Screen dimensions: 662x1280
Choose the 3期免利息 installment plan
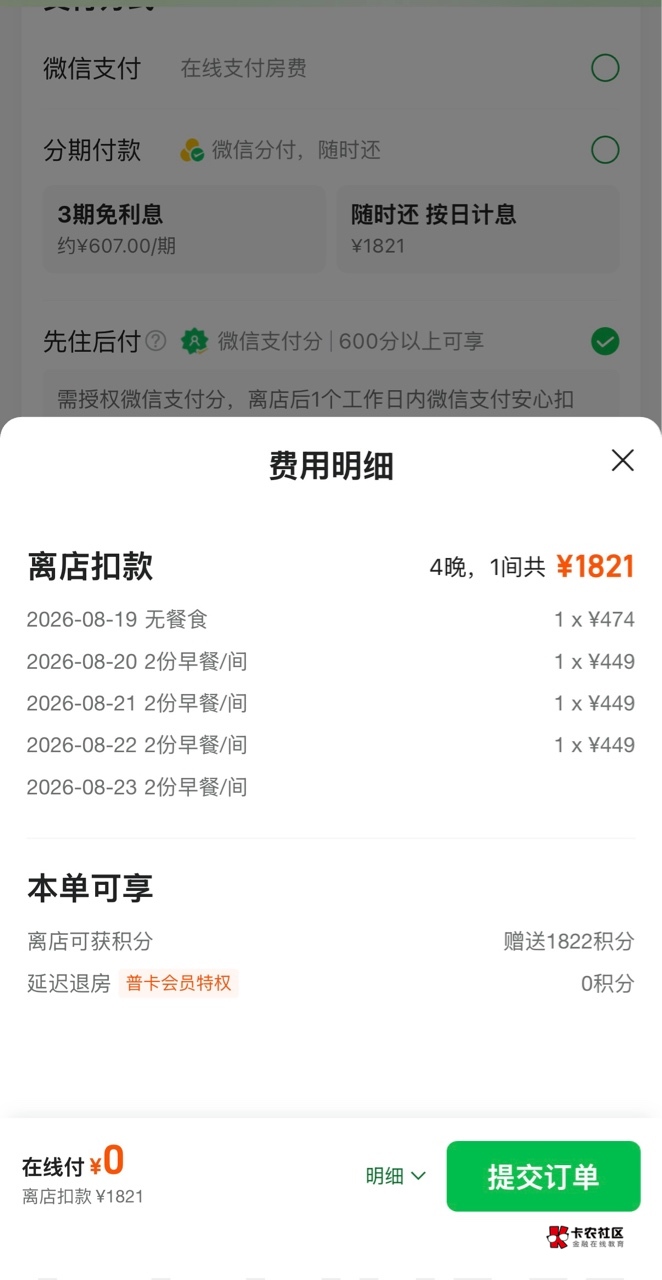184,229
